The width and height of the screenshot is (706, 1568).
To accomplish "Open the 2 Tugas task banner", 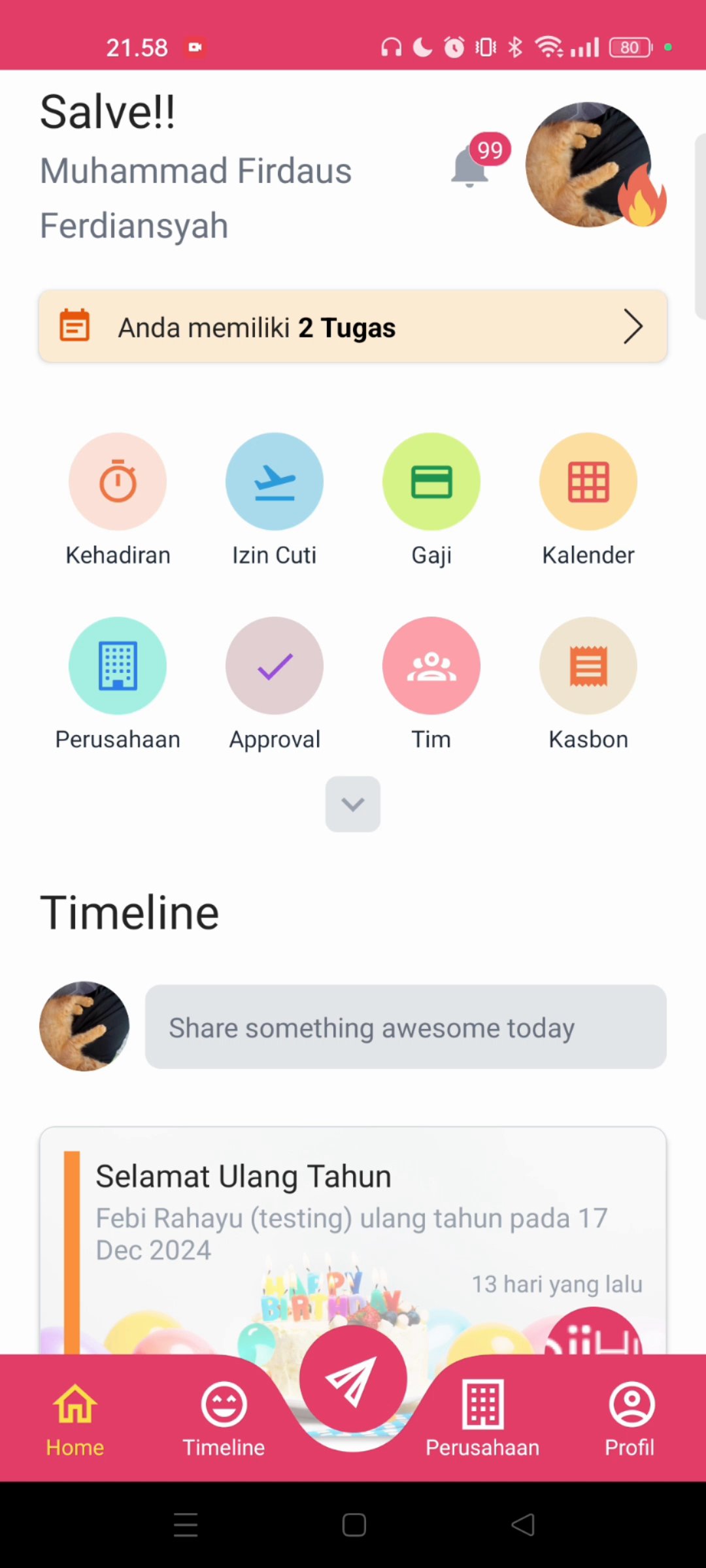I will pos(353,327).
